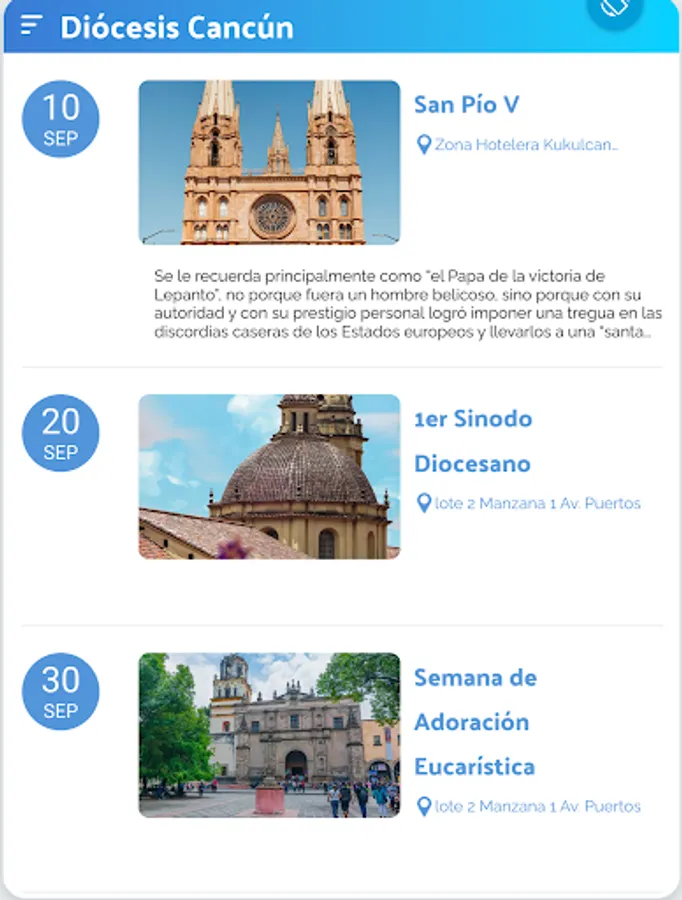Open the drawer menu button
The height and width of the screenshot is (900, 682).
tap(32, 26)
